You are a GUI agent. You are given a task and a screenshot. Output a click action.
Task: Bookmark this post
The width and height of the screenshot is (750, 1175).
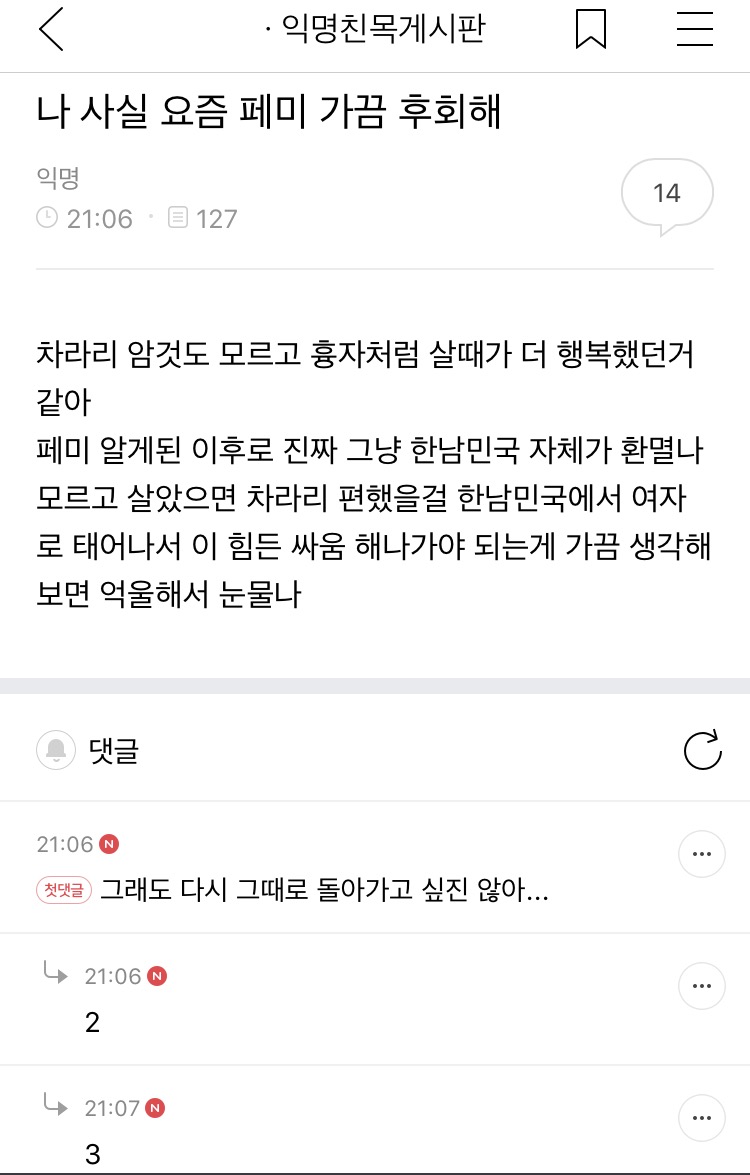(x=591, y=30)
